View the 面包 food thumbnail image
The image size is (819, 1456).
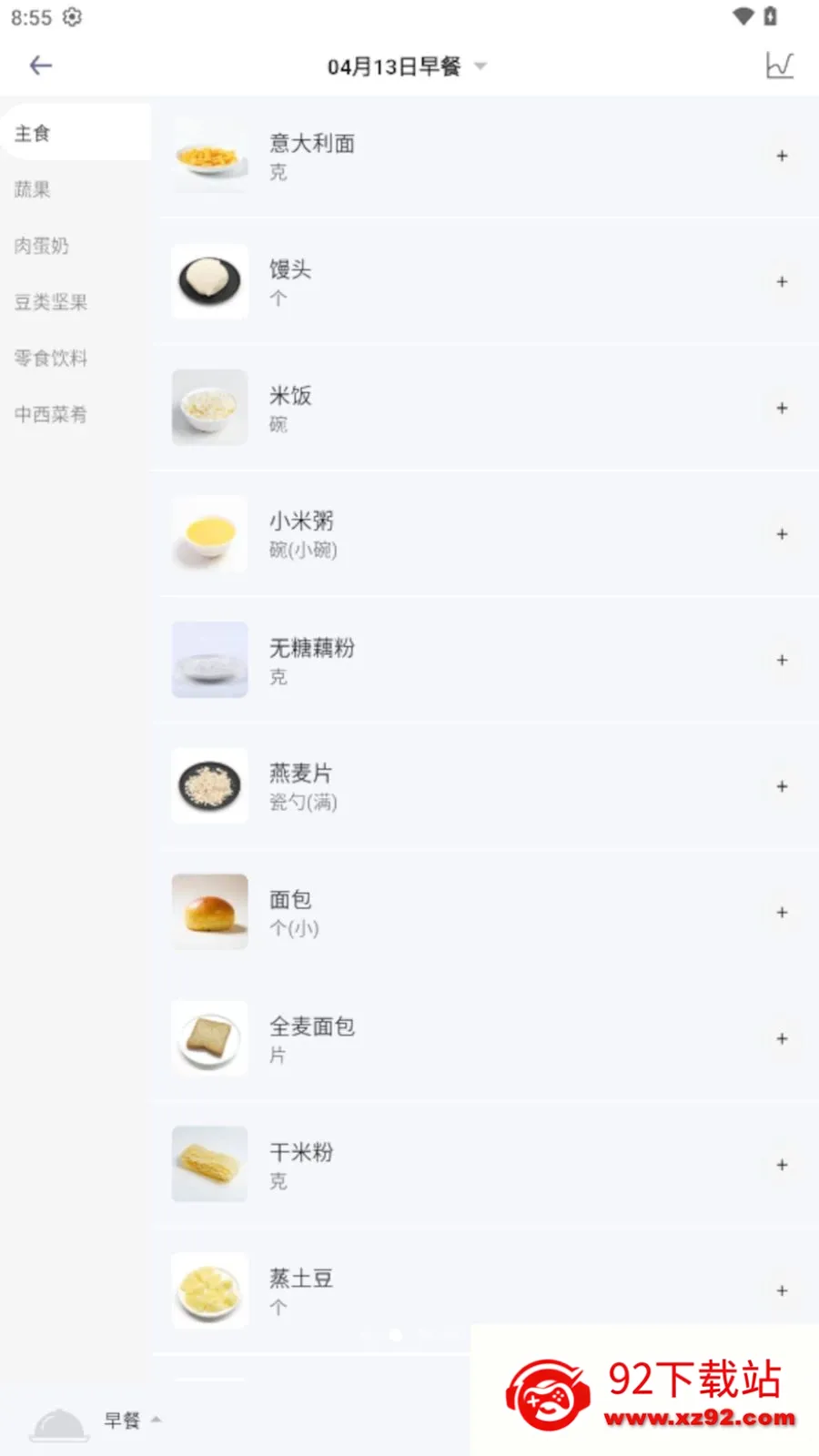(x=209, y=912)
